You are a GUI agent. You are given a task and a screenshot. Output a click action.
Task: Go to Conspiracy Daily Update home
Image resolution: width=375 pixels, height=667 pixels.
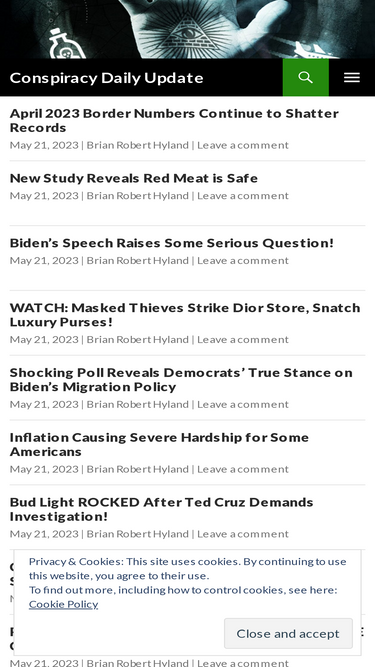click(x=106, y=78)
